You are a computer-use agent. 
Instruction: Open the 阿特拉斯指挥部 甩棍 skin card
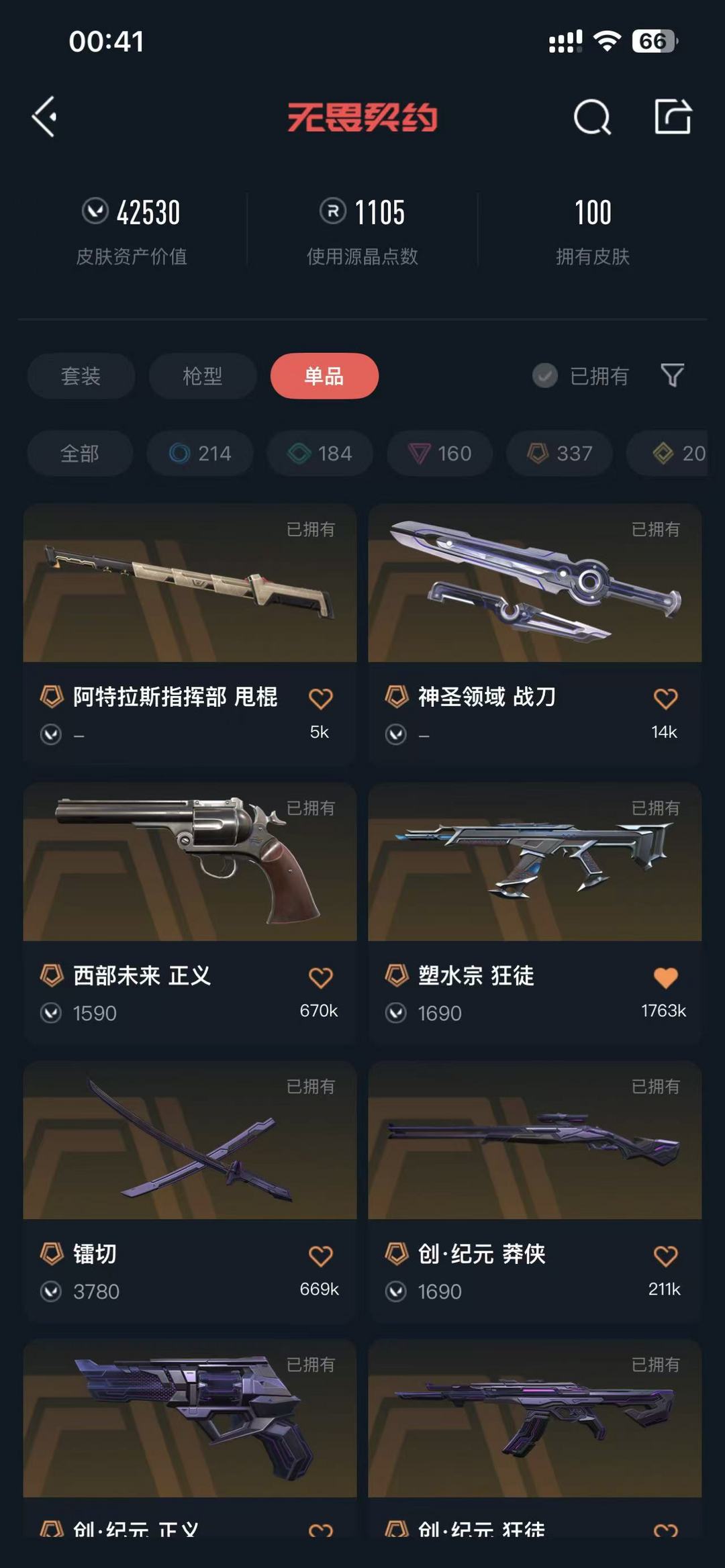[x=190, y=634]
